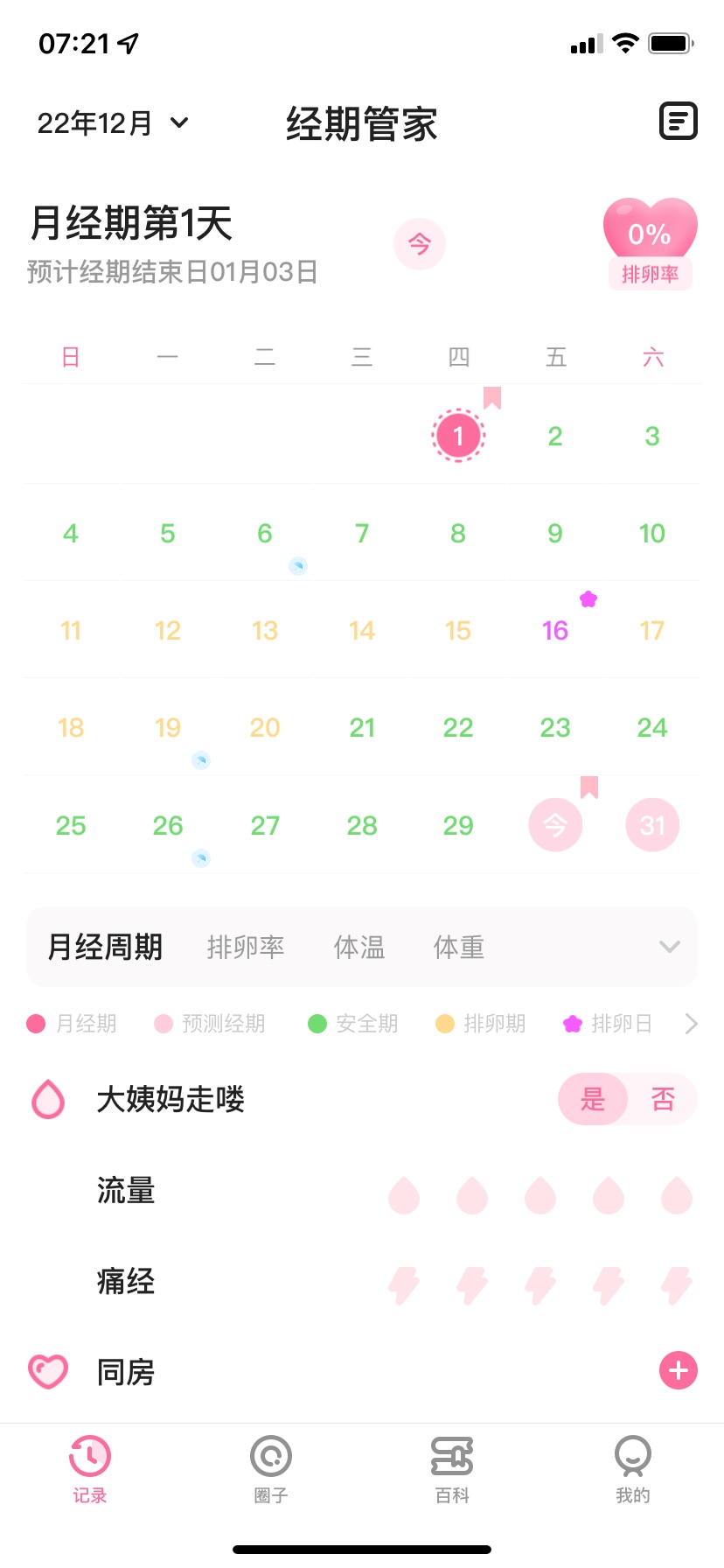This screenshot has width=724, height=1568.
Task: Choose 否 for 大姨妈走喽
Action: tap(663, 1099)
